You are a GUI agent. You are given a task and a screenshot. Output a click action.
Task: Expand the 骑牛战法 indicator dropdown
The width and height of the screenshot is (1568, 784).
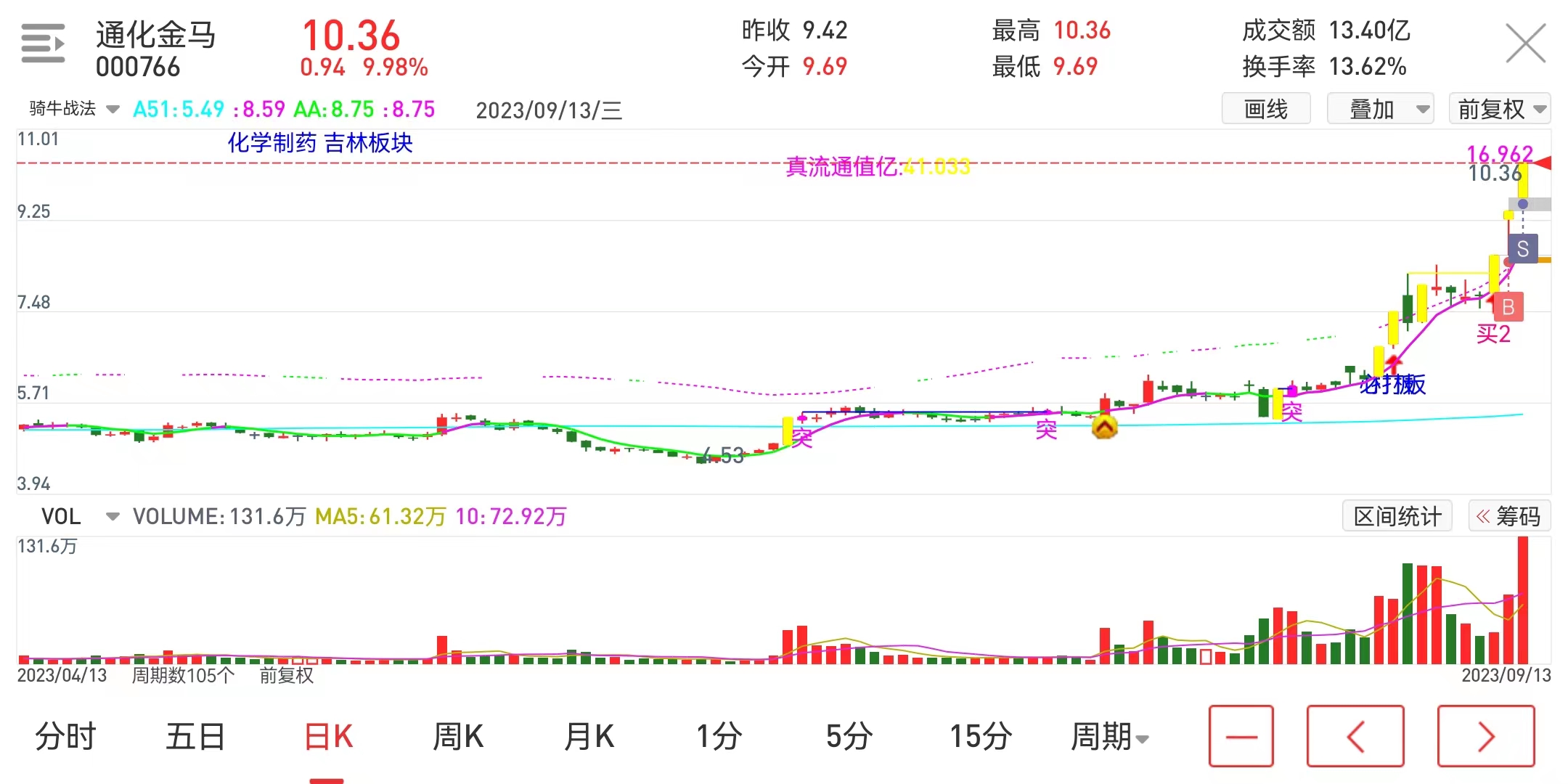pos(73,109)
